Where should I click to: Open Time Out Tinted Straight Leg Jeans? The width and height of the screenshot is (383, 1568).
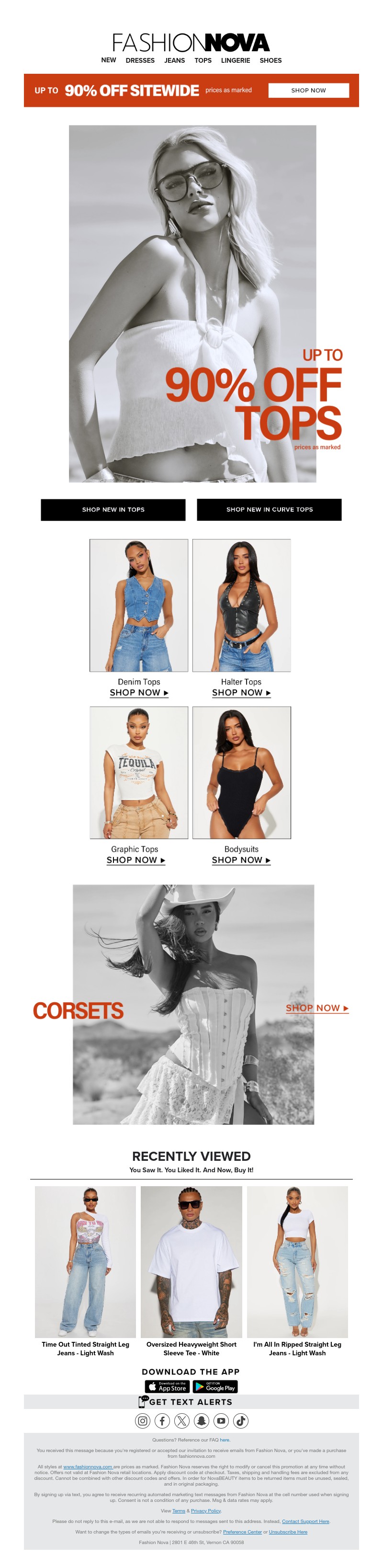85,1348
